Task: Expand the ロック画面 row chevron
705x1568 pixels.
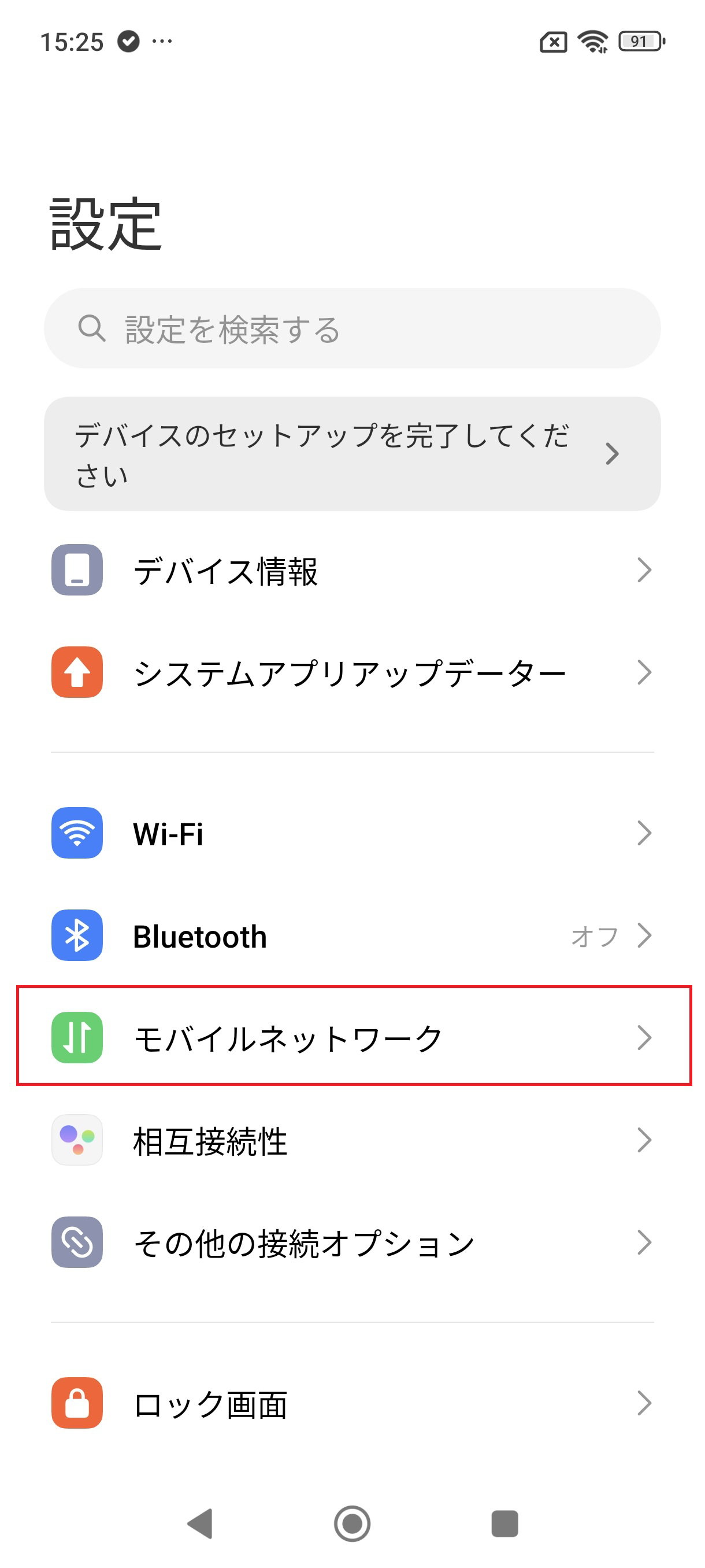Action: pyautogui.click(x=644, y=1404)
